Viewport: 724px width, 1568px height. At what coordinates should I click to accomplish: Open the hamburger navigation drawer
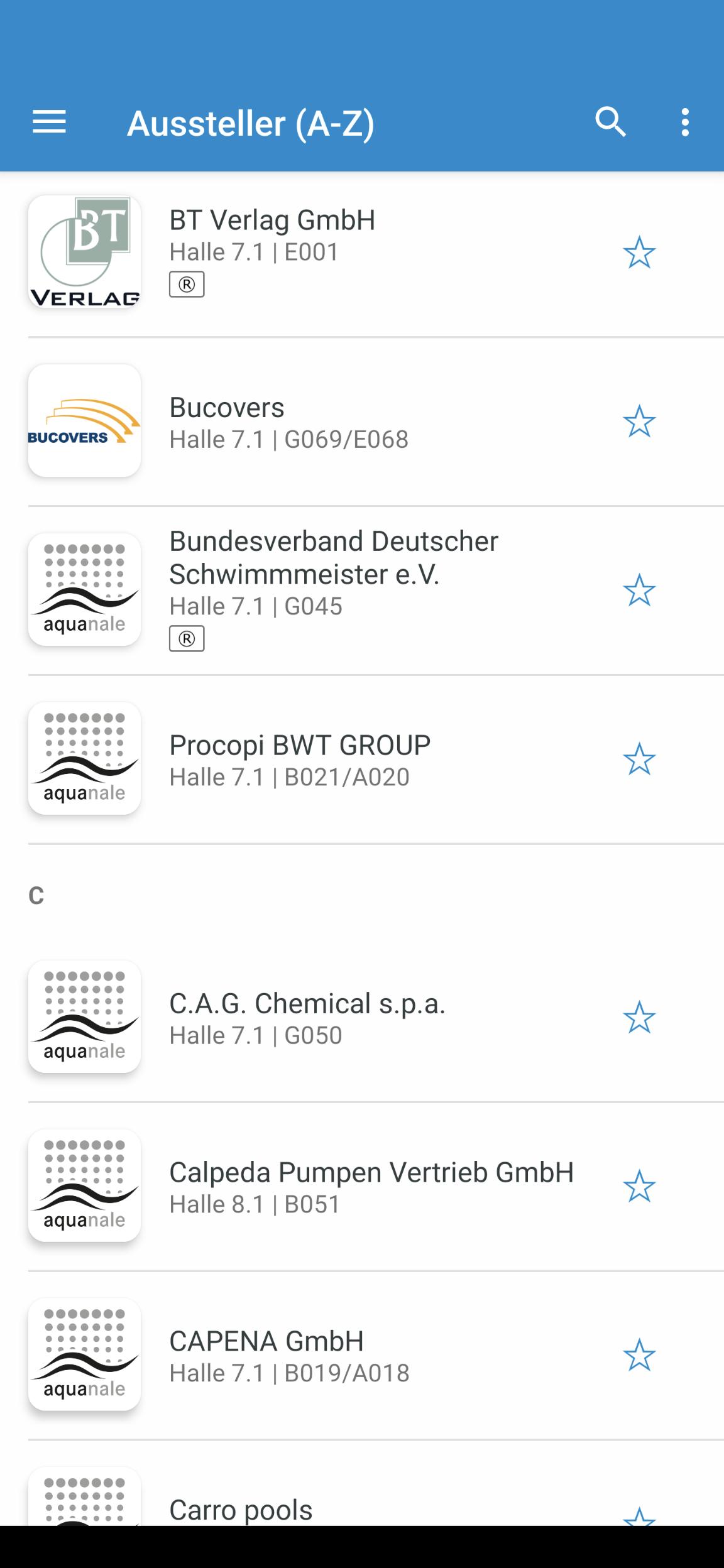pyautogui.click(x=49, y=122)
